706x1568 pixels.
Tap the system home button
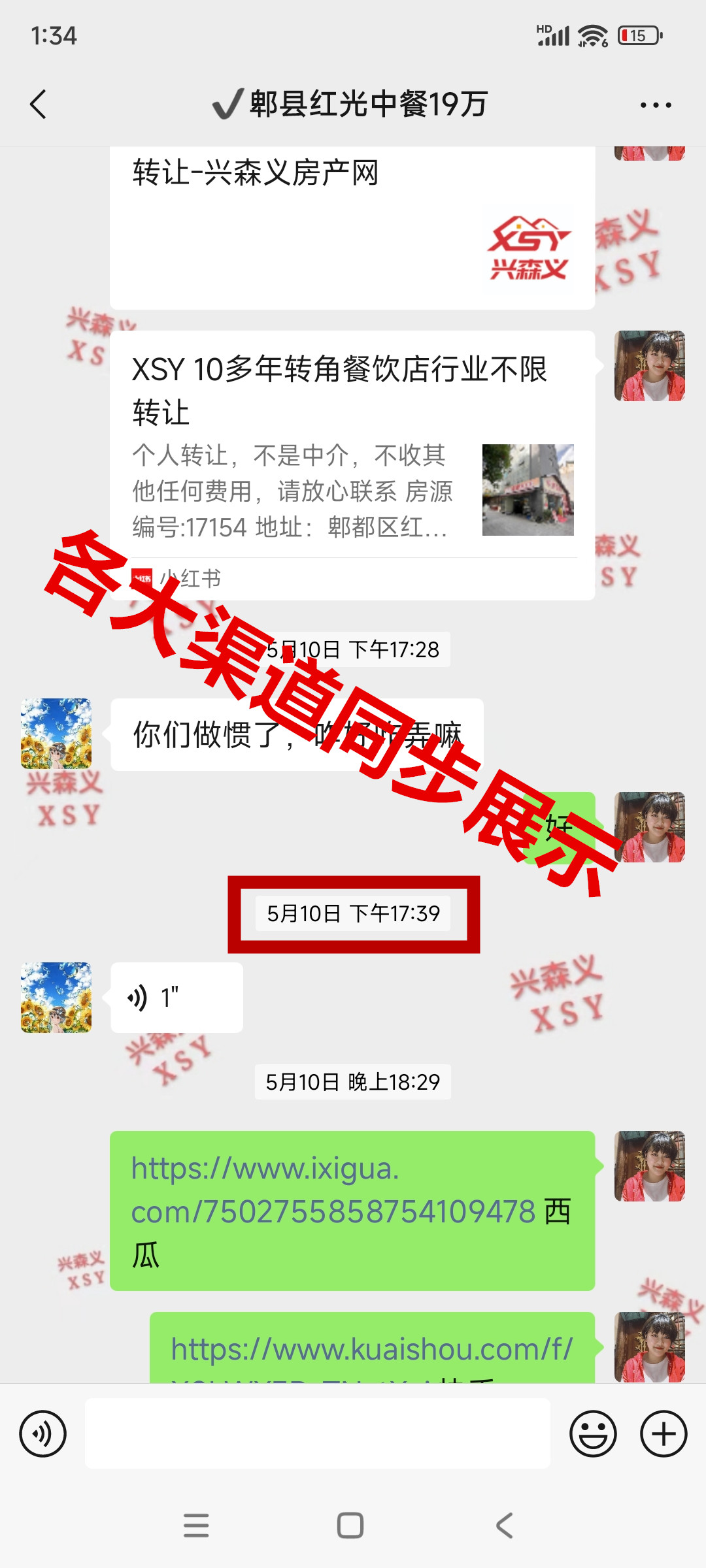(x=350, y=1526)
